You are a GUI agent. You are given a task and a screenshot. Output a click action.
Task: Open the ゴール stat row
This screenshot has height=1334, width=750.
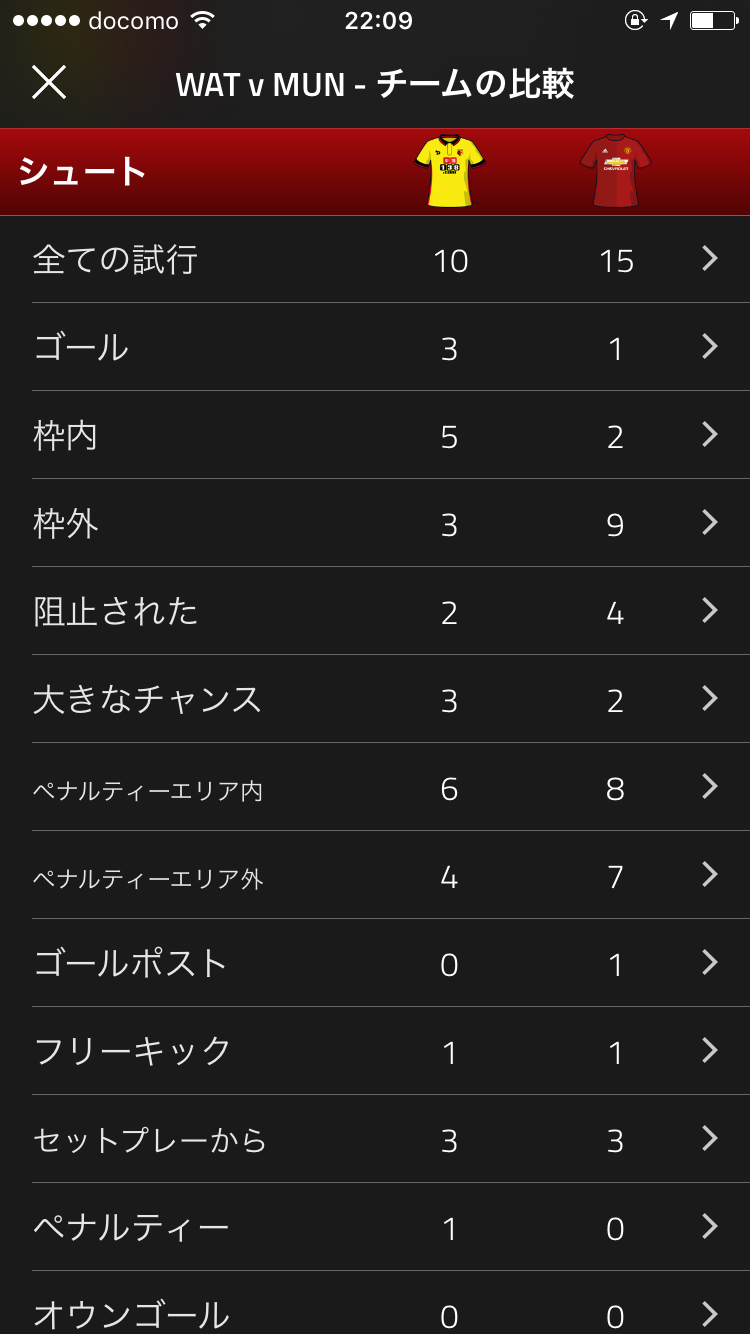pyautogui.click(x=375, y=347)
